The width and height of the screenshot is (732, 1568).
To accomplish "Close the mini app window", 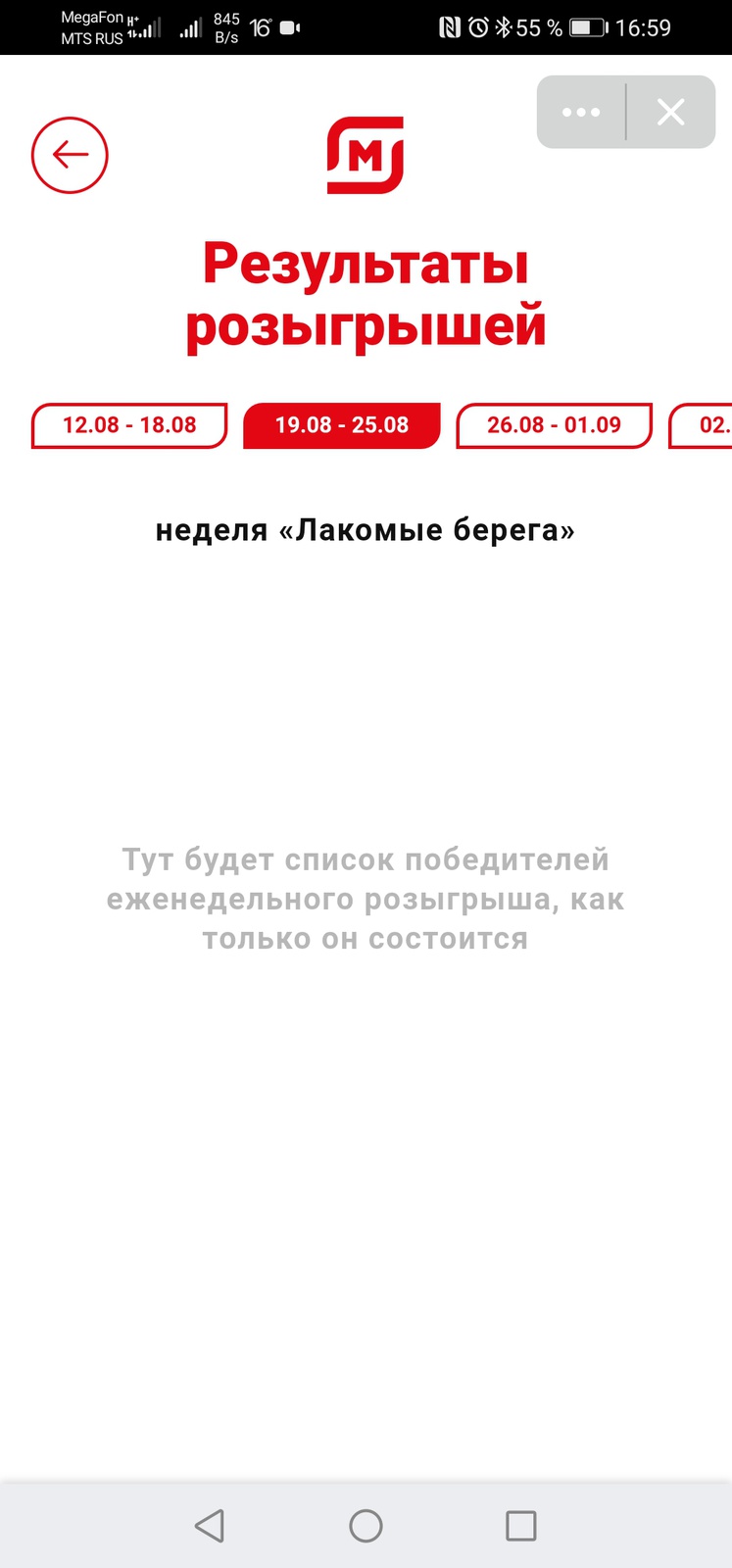I will pyautogui.click(x=671, y=113).
